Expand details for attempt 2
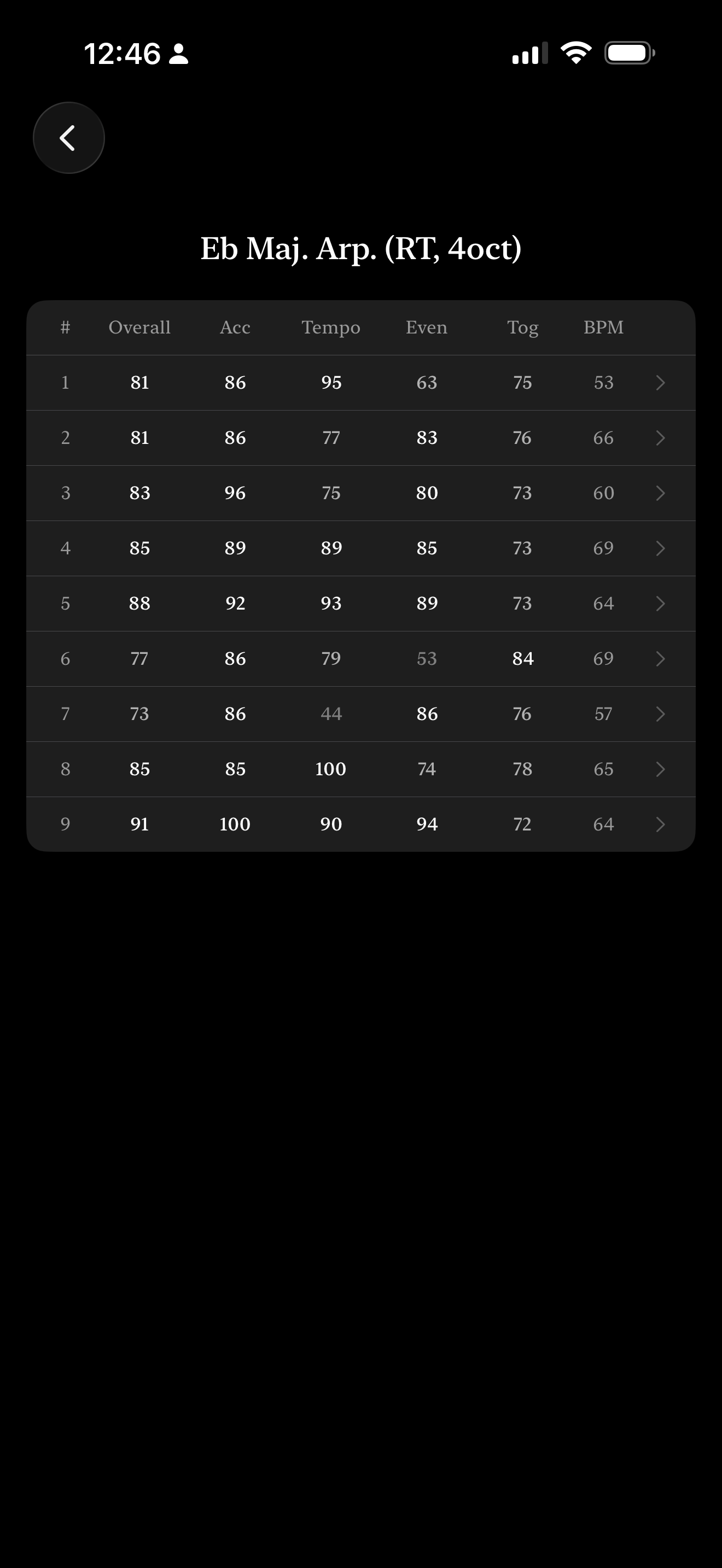This screenshot has width=722, height=1568. [x=661, y=438]
